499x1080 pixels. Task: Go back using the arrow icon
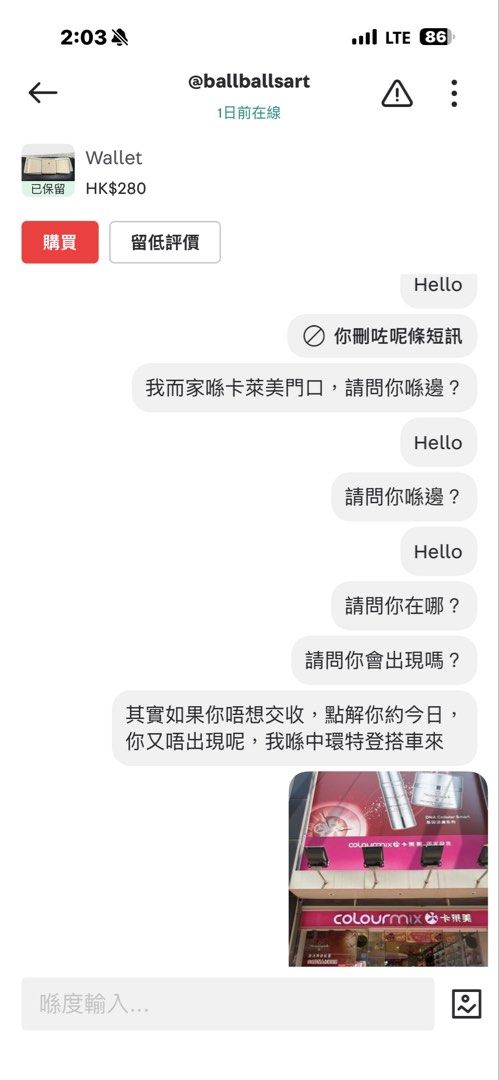point(43,93)
